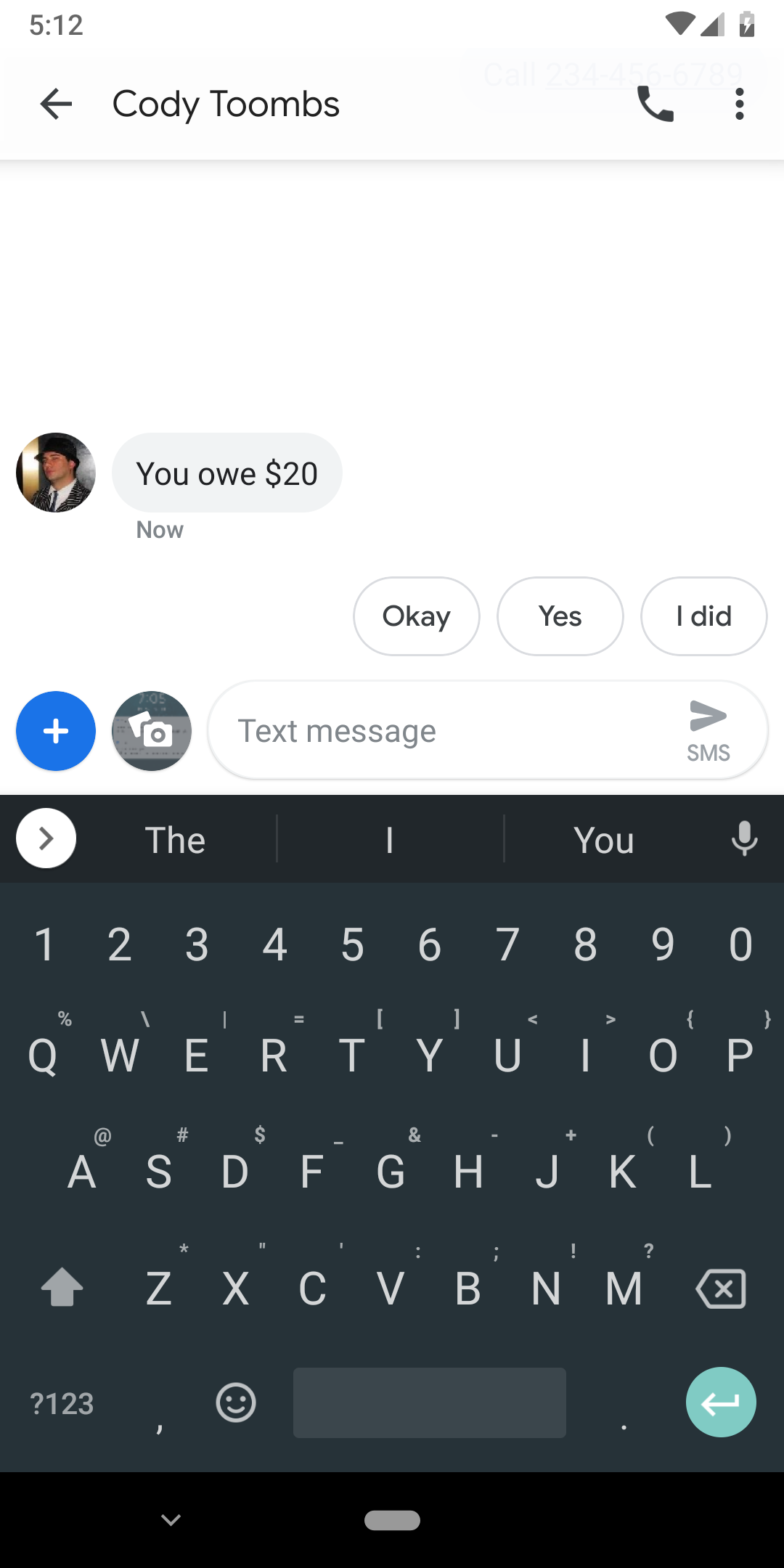This screenshot has width=784, height=1568.
Task: Open the overflow menu with three dots
Action: [x=739, y=104]
